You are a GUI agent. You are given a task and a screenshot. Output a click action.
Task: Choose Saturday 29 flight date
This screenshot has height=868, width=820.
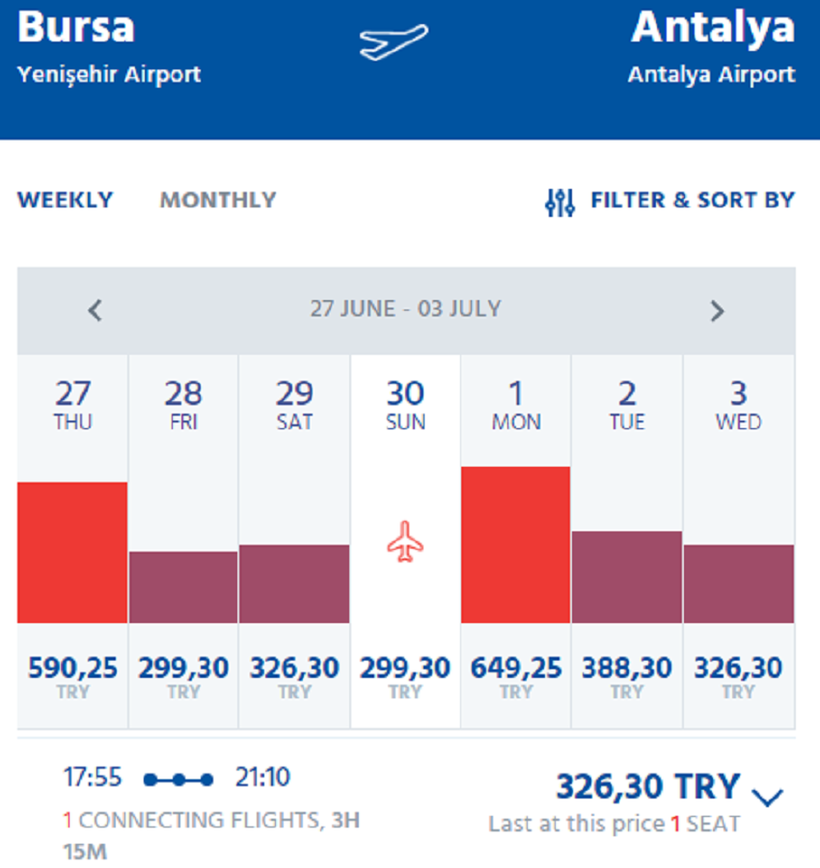tap(294, 540)
